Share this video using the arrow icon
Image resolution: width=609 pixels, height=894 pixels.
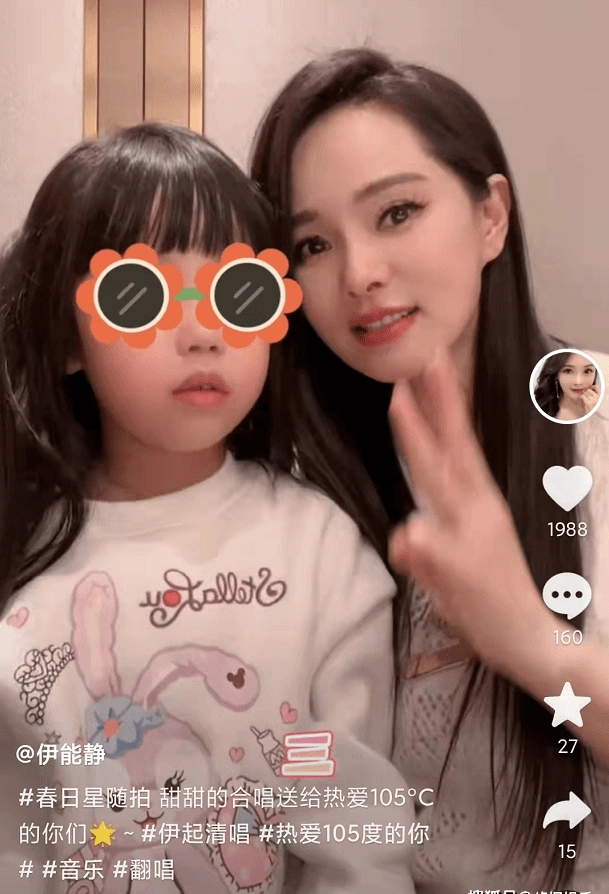[x=567, y=811]
